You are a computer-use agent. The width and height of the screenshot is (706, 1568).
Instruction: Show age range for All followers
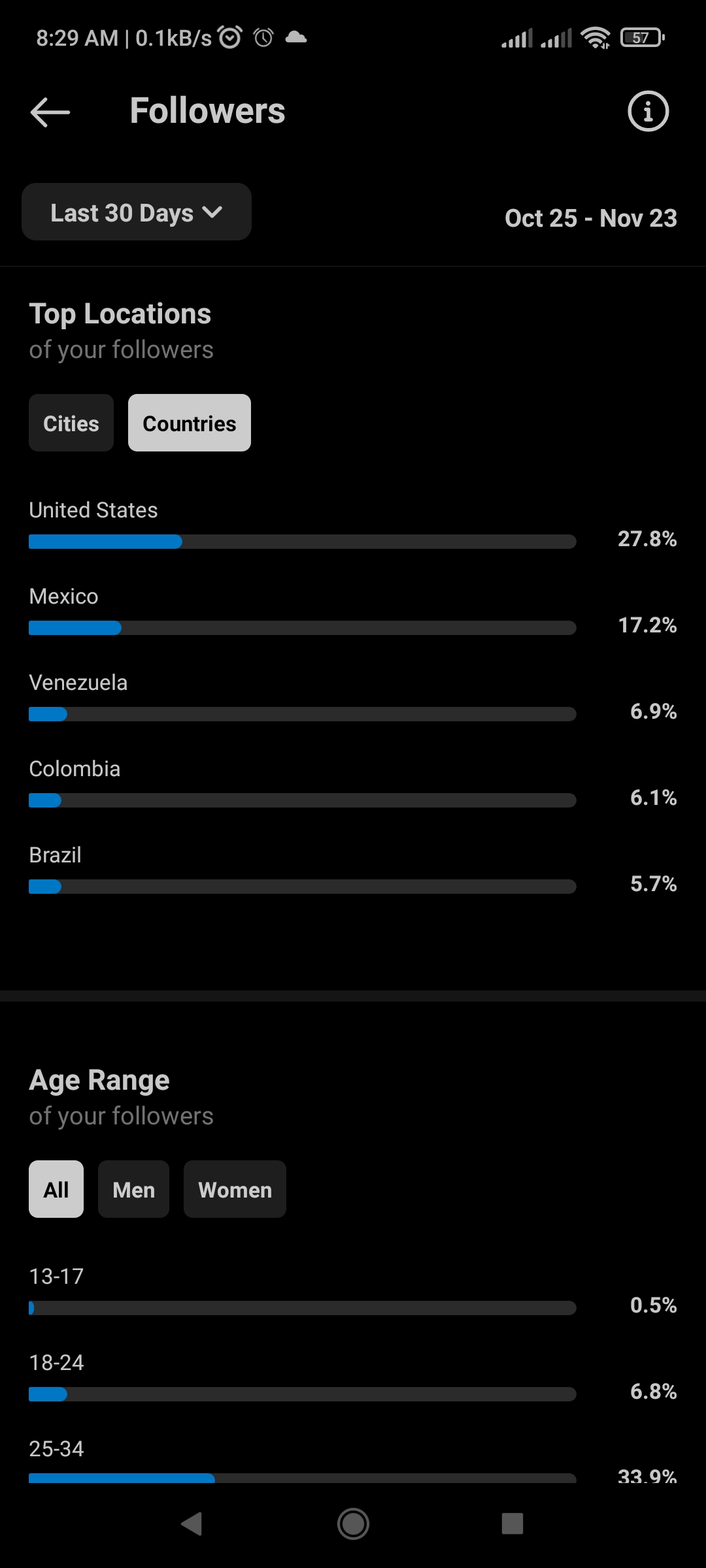tap(56, 1189)
